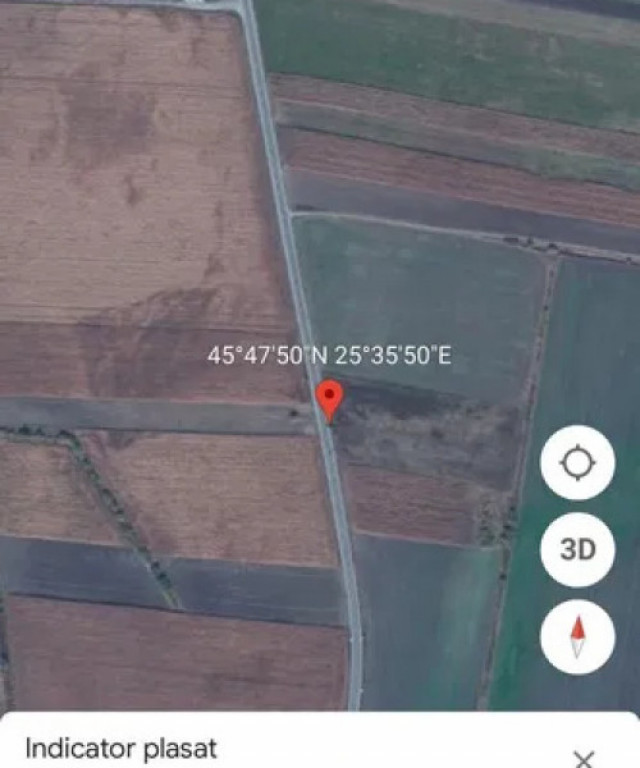Center map on my current location

click(577, 463)
